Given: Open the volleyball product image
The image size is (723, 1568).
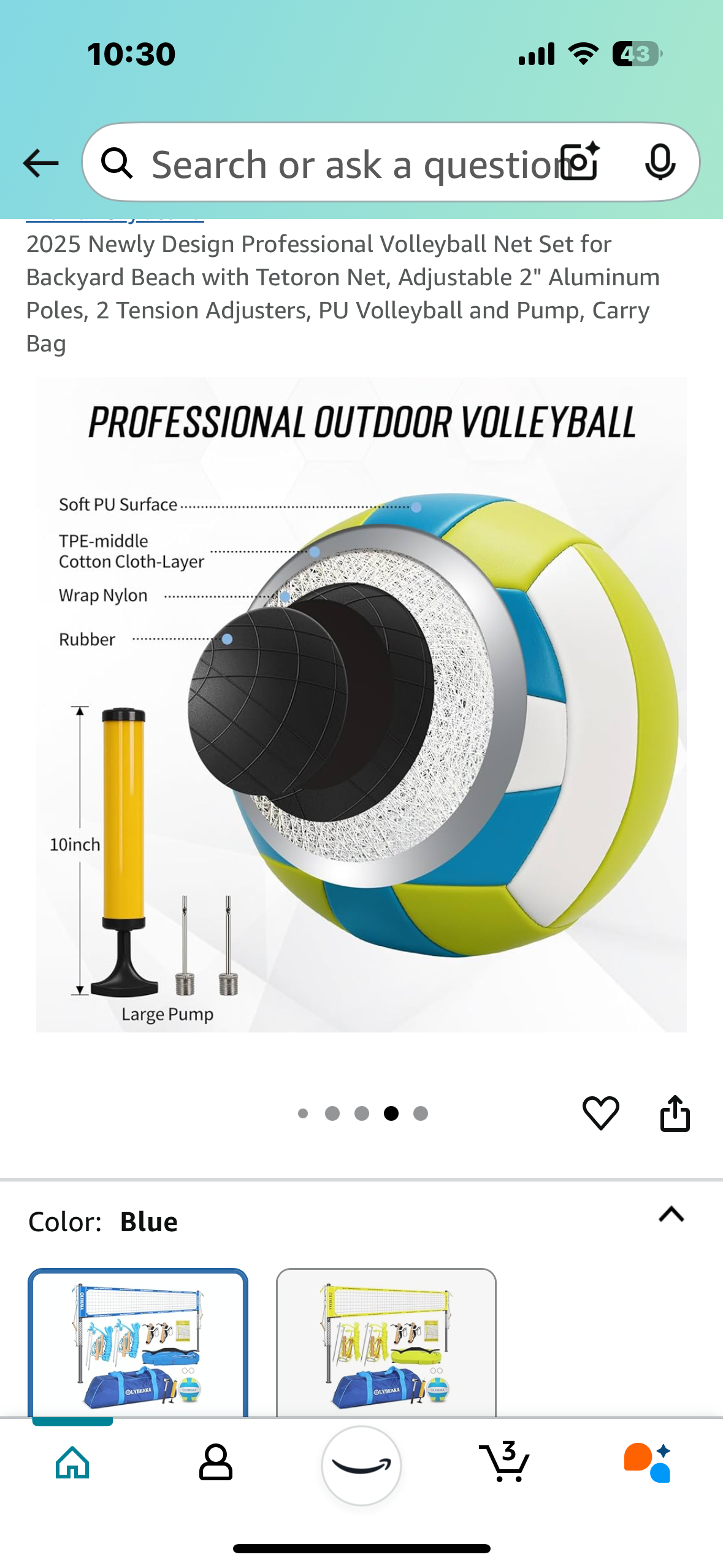Looking at the screenshot, I should (x=361, y=704).
